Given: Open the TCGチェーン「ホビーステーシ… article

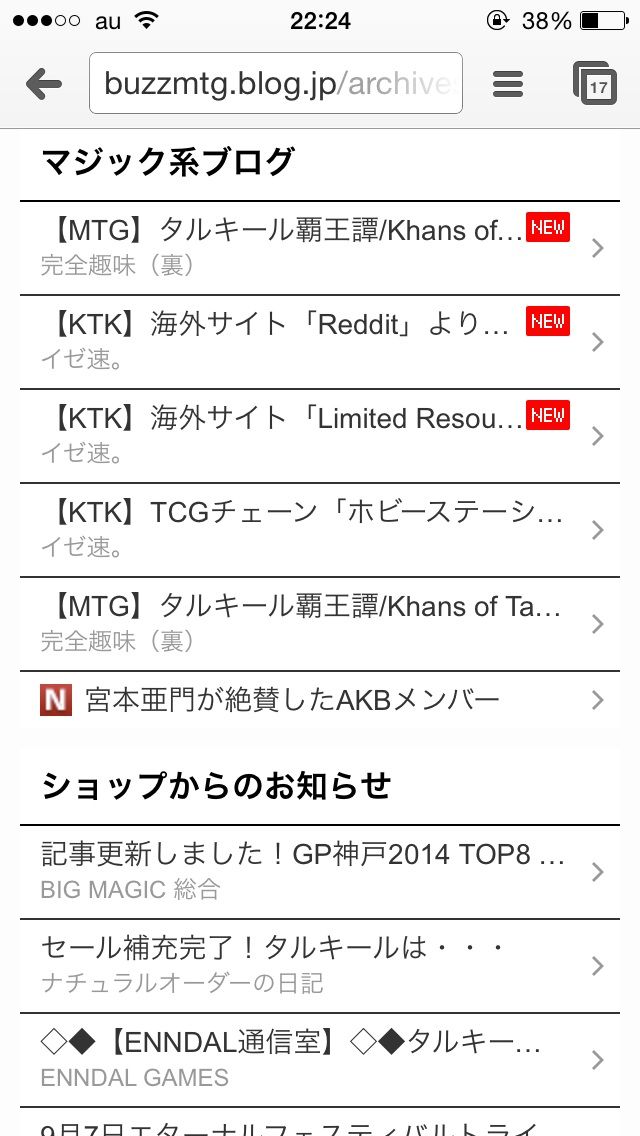Looking at the screenshot, I should [320, 530].
